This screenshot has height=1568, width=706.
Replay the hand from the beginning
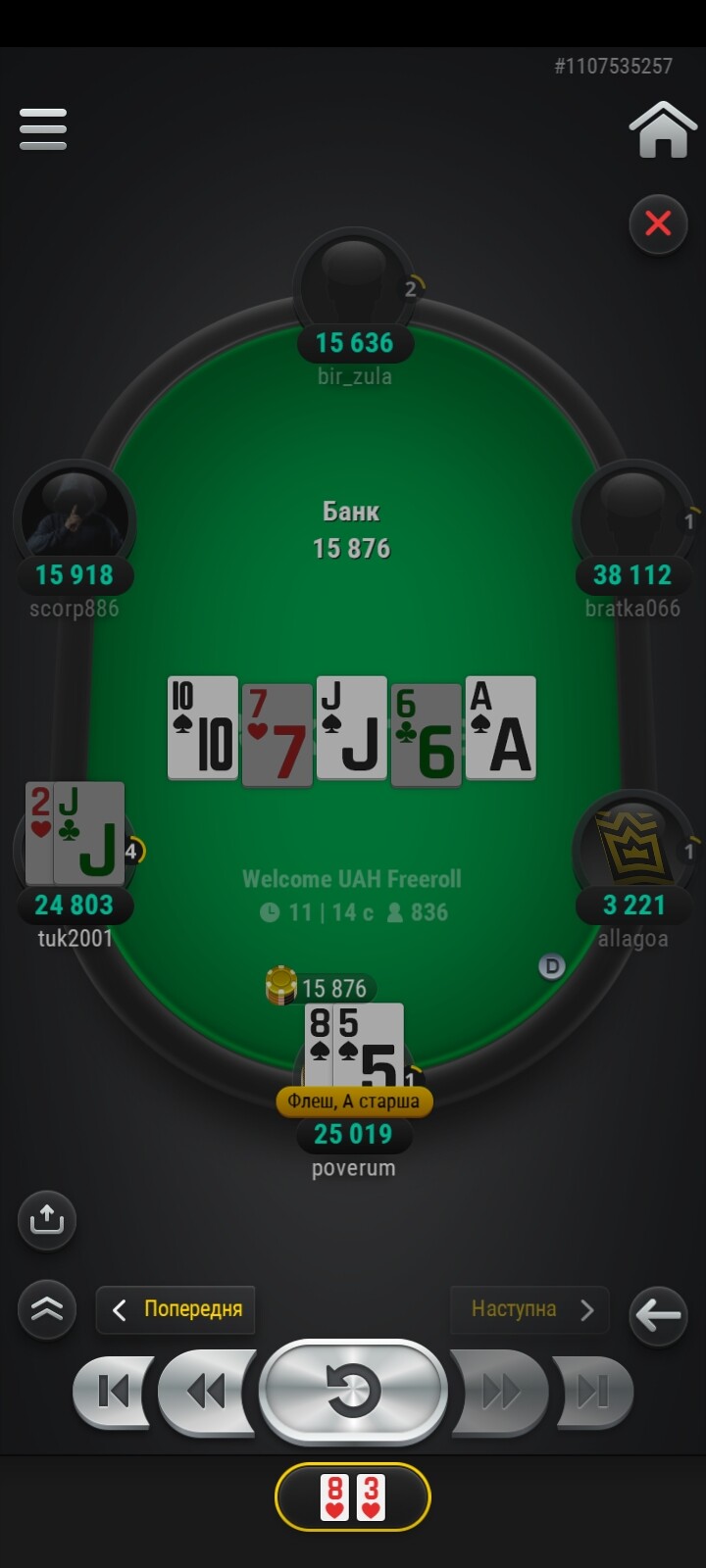pos(353,1392)
